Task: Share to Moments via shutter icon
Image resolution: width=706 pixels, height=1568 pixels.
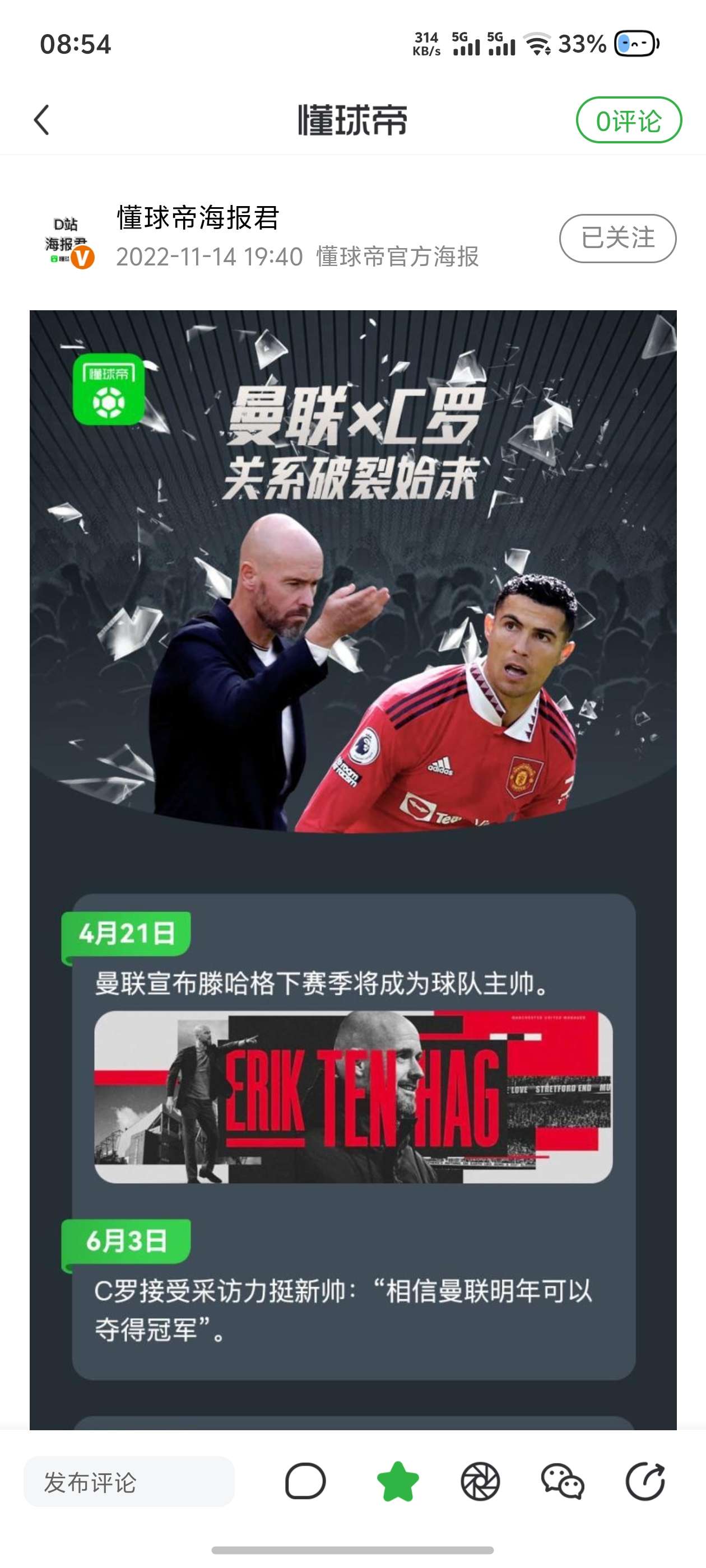Action: pyautogui.click(x=480, y=1482)
